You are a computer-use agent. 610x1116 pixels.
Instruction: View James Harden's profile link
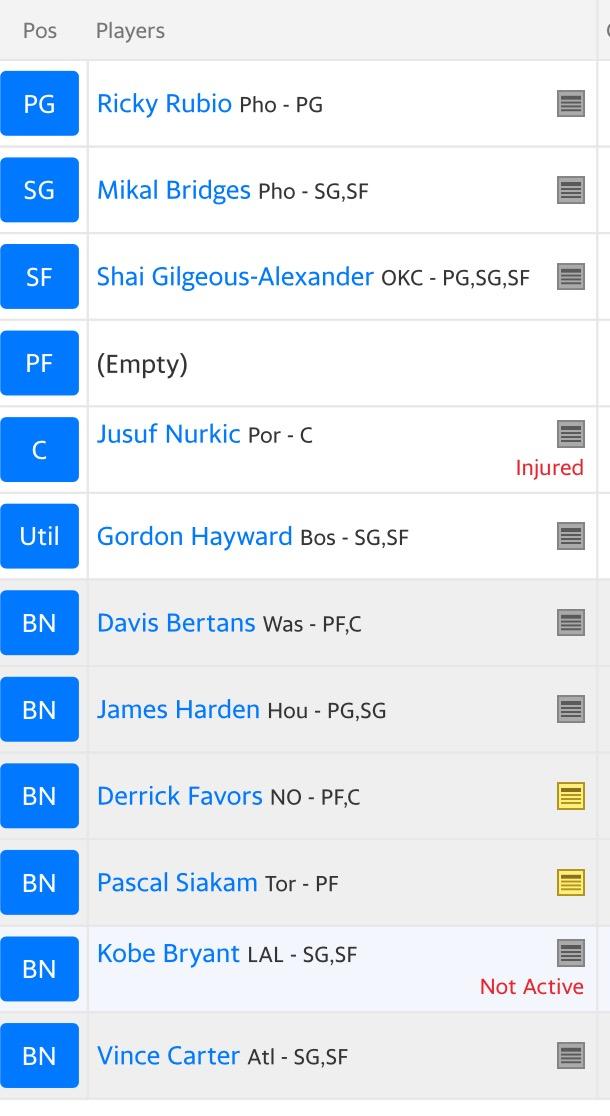pos(178,710)
